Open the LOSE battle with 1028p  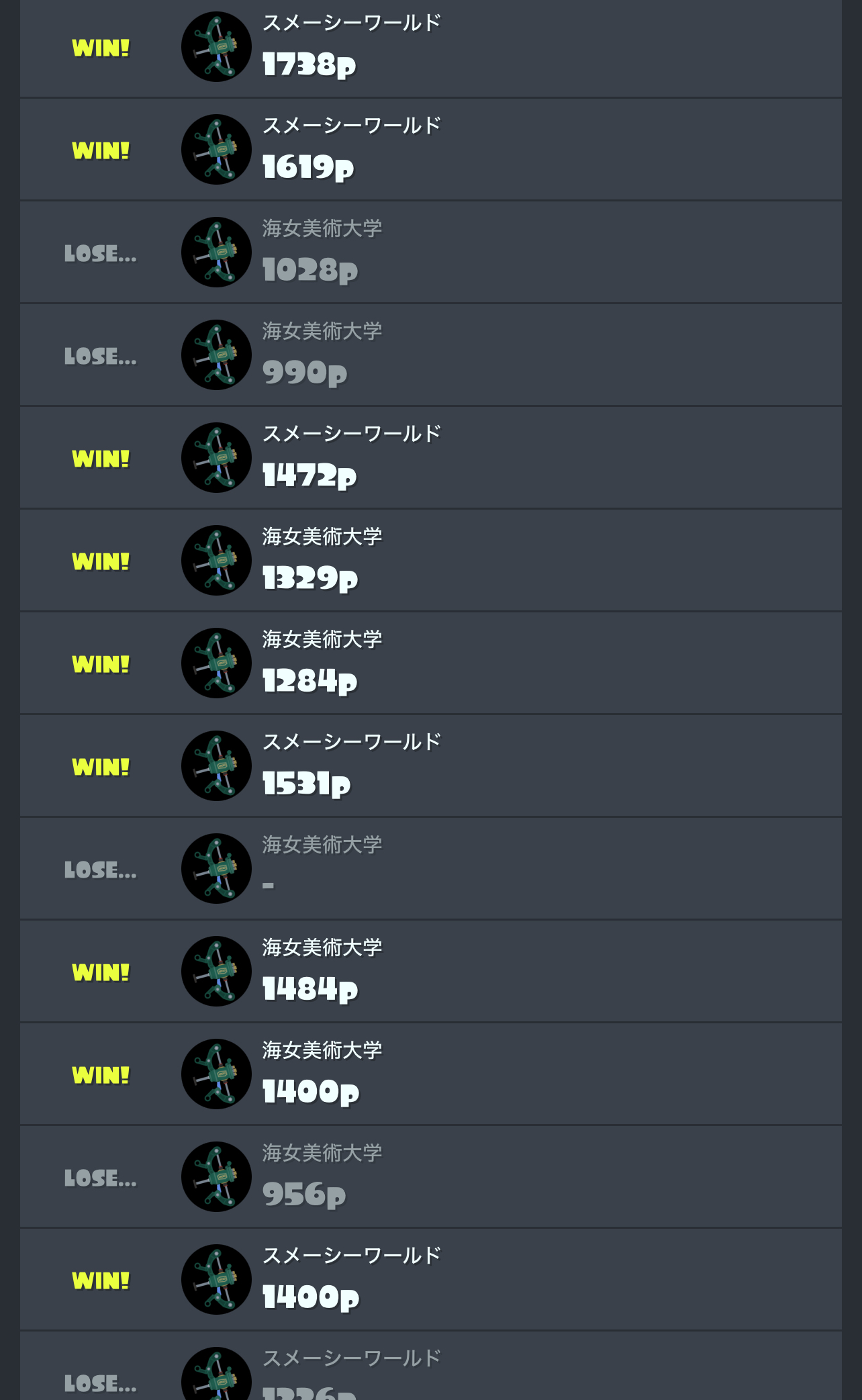point(430,252)
